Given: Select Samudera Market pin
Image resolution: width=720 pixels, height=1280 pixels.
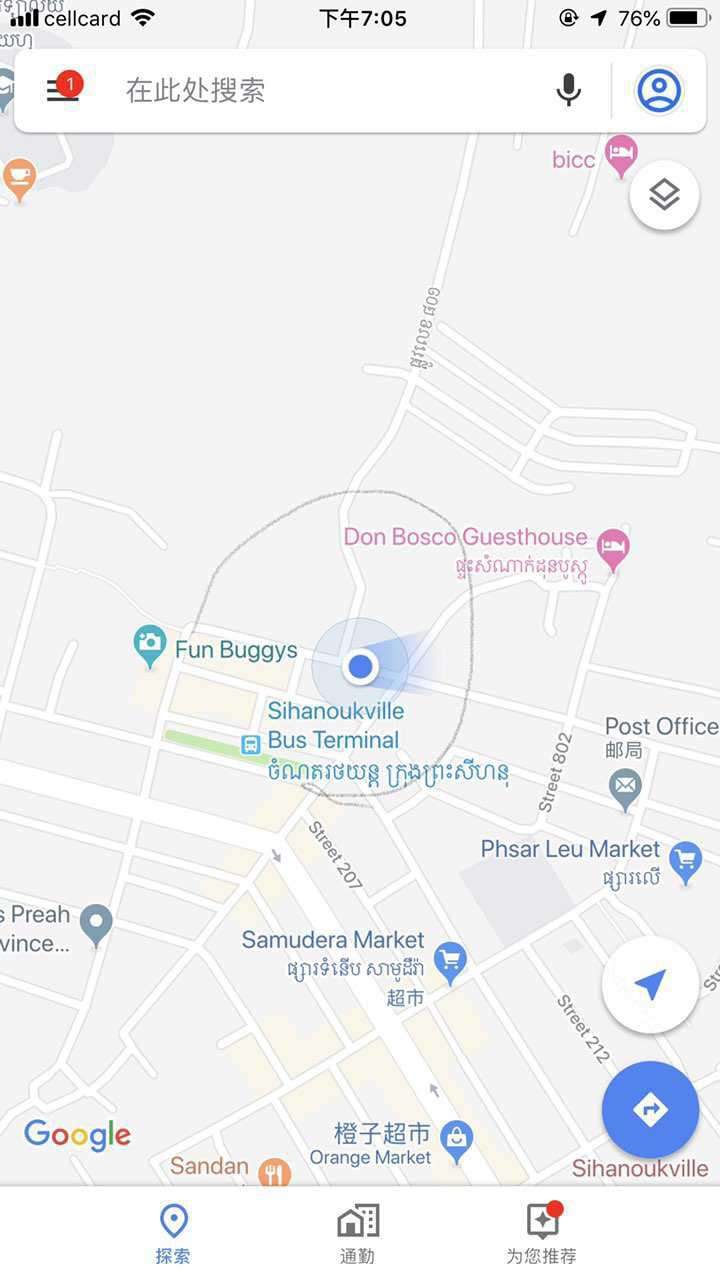Looking at the screenshot, I should tap(450, 961).
